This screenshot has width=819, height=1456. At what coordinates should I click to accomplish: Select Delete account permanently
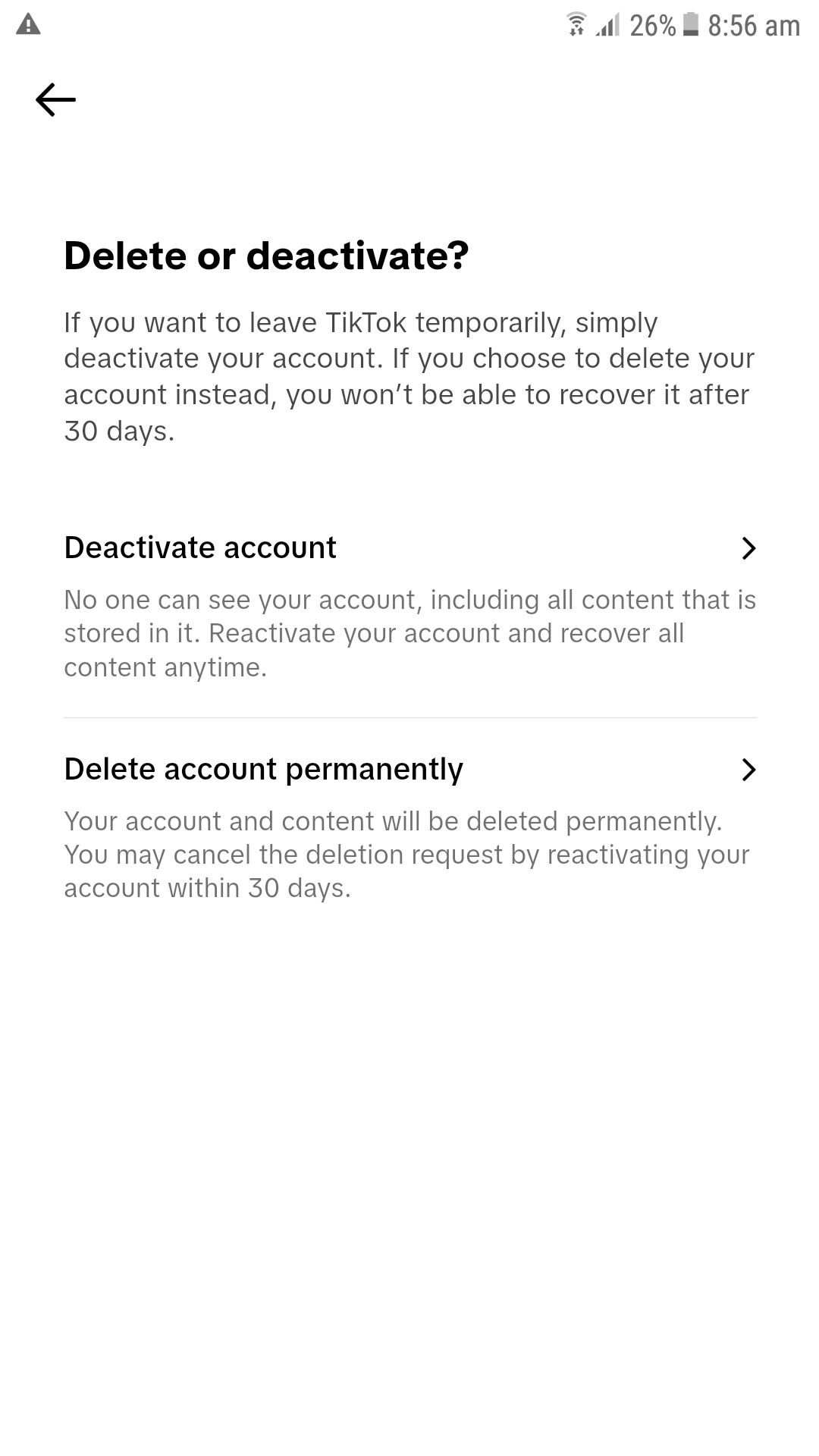(x=409, y=769)
